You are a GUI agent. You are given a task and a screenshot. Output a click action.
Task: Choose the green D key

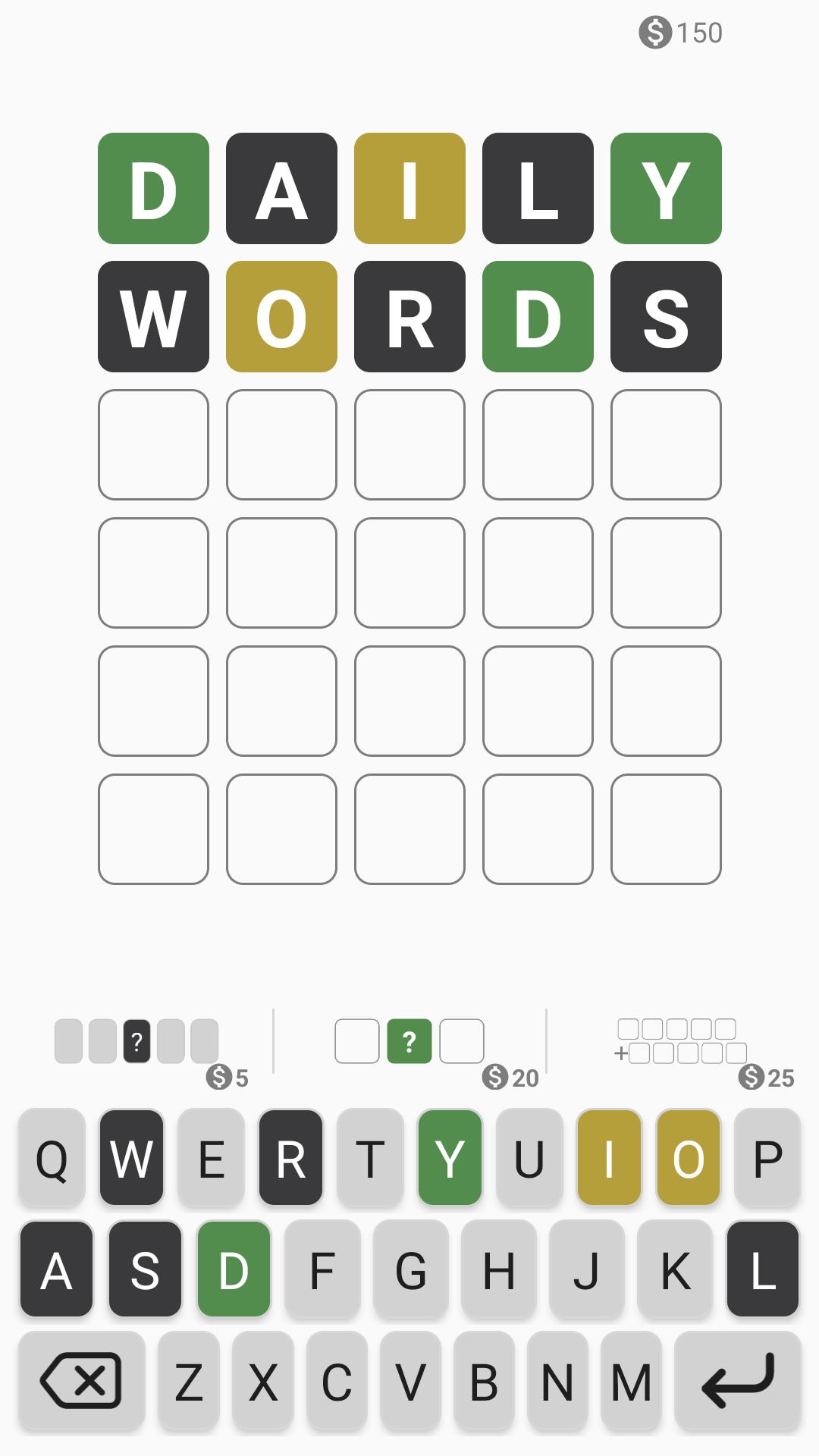pos(234,1269)
